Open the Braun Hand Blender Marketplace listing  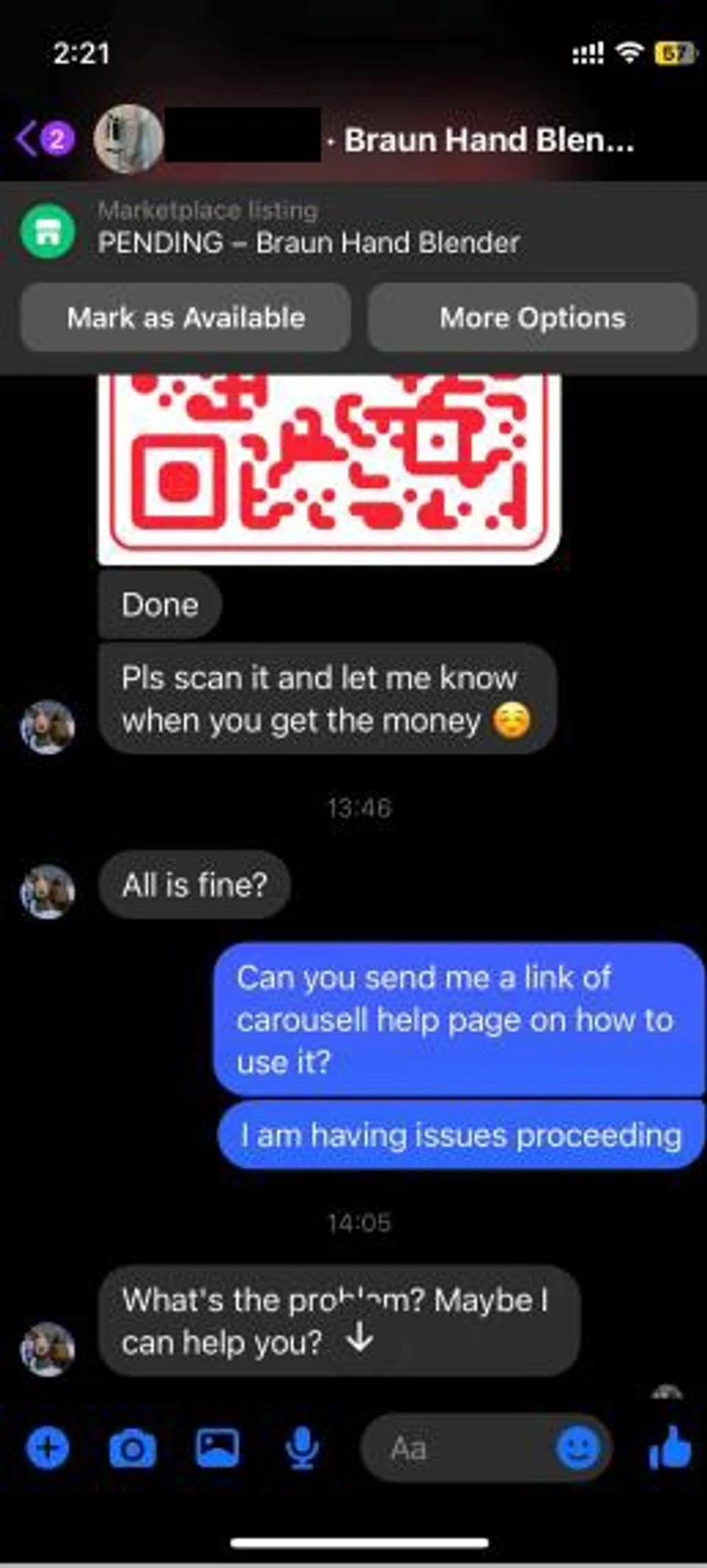coord(308,229)
